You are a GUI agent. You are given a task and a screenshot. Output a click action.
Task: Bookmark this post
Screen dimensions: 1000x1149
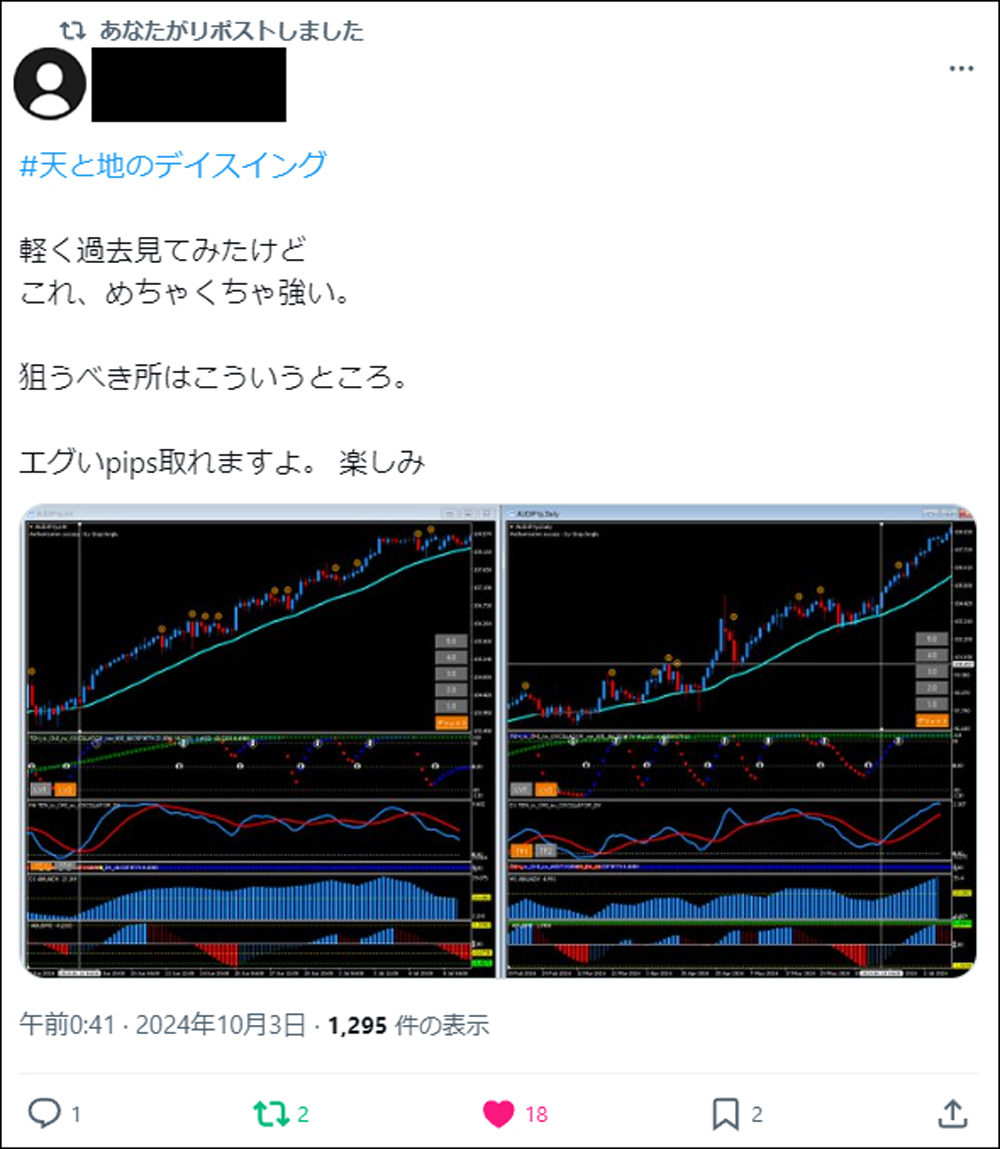click(725, 1112)
